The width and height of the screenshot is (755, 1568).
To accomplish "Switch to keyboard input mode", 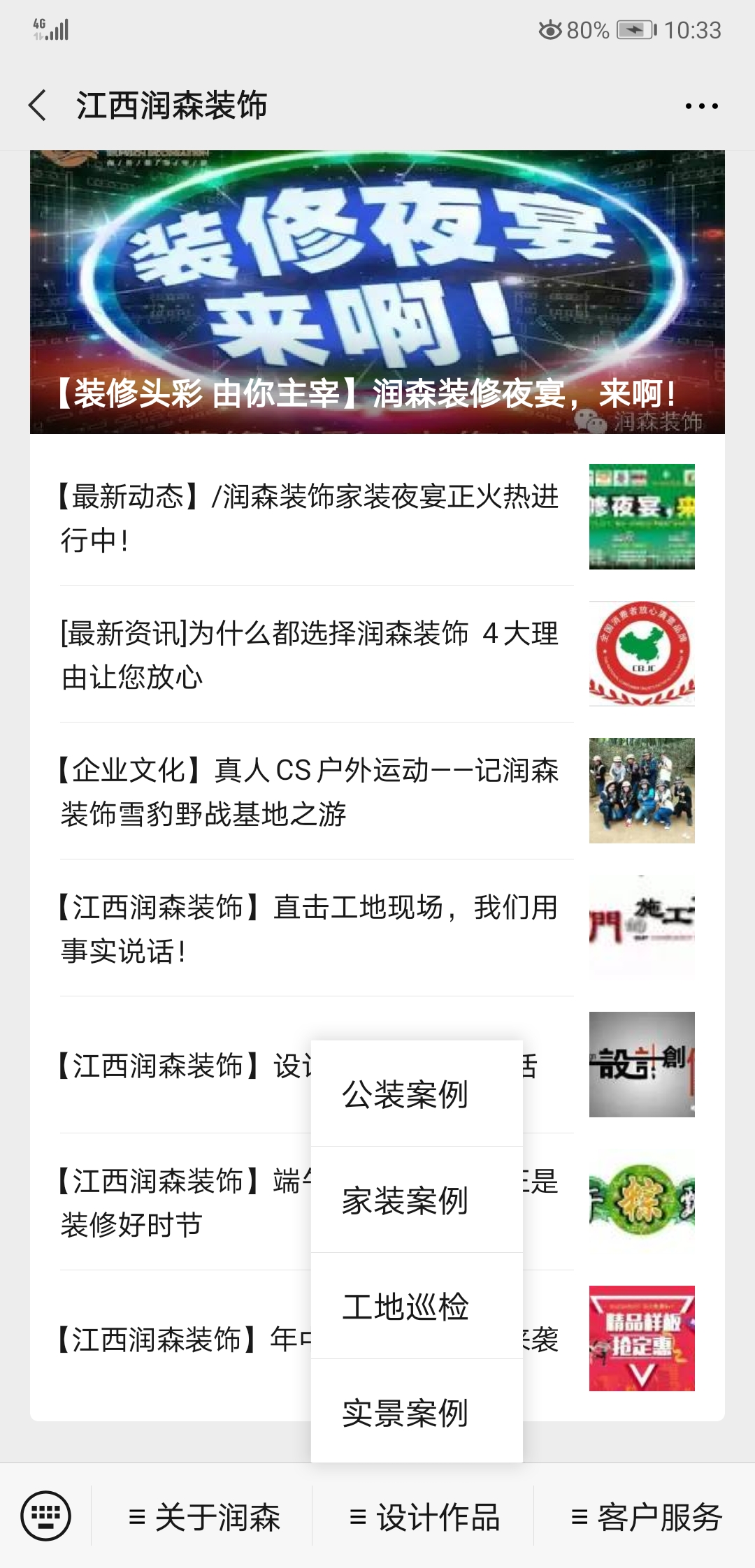I will (x=46, y=1516).
